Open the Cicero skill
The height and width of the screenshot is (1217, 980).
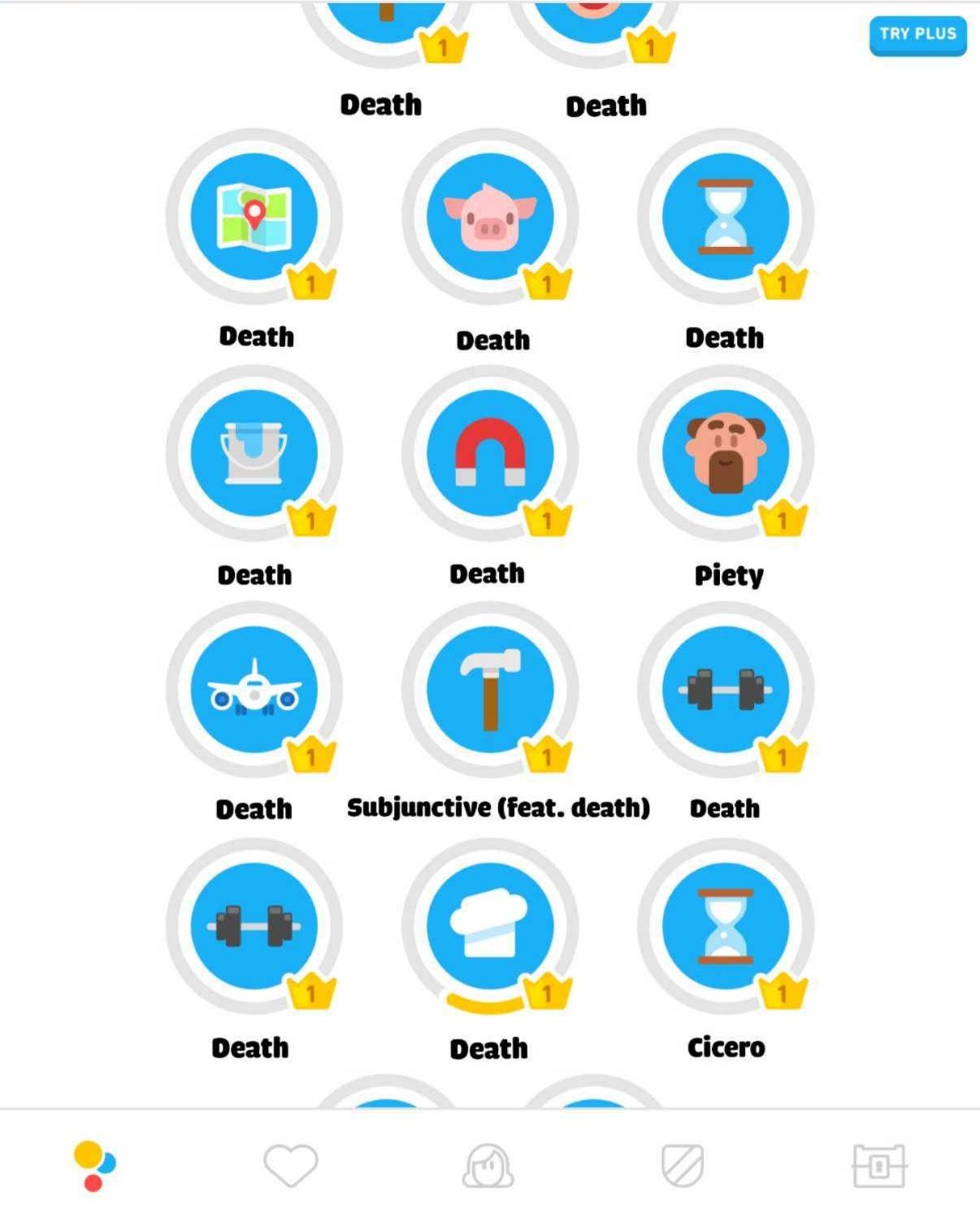[726, 926]
